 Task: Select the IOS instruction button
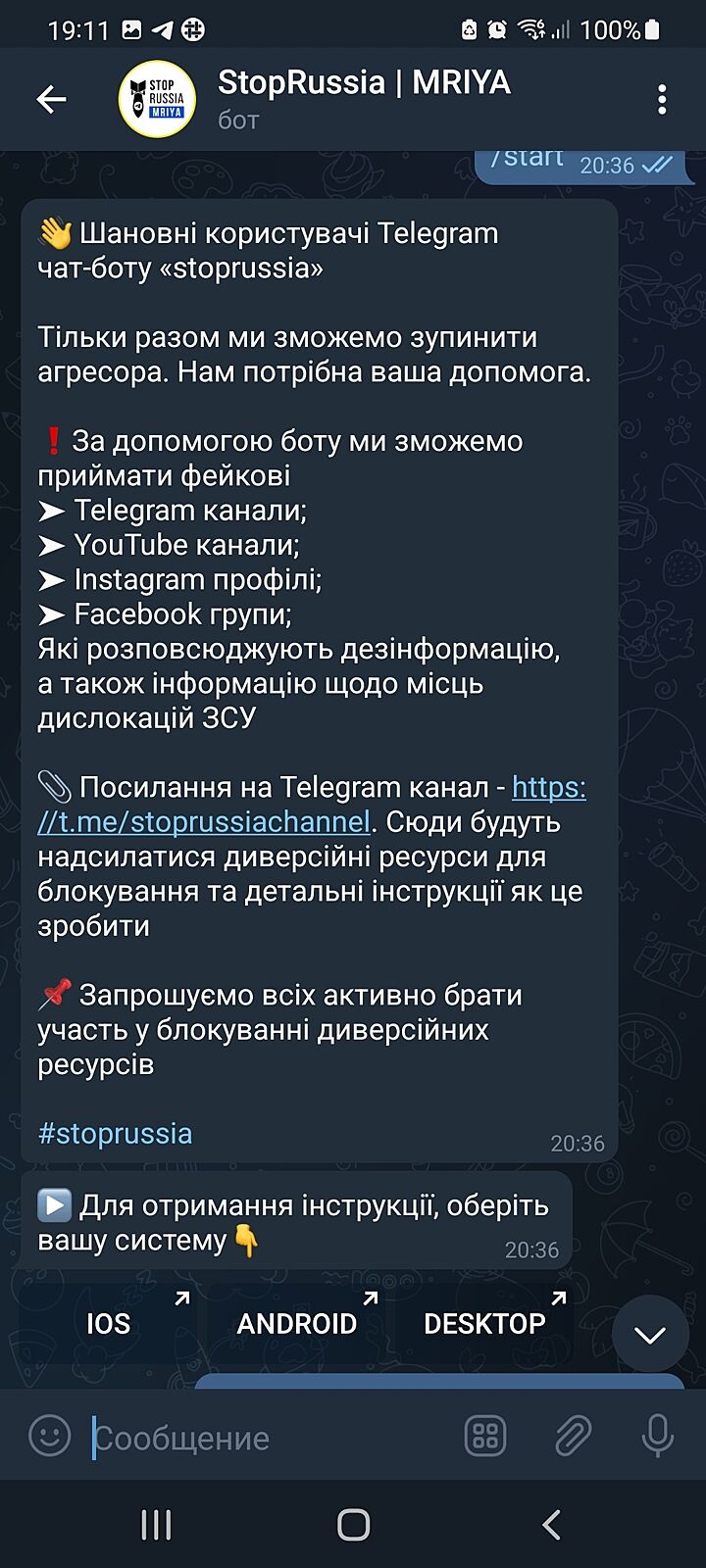click(108, 1323)
